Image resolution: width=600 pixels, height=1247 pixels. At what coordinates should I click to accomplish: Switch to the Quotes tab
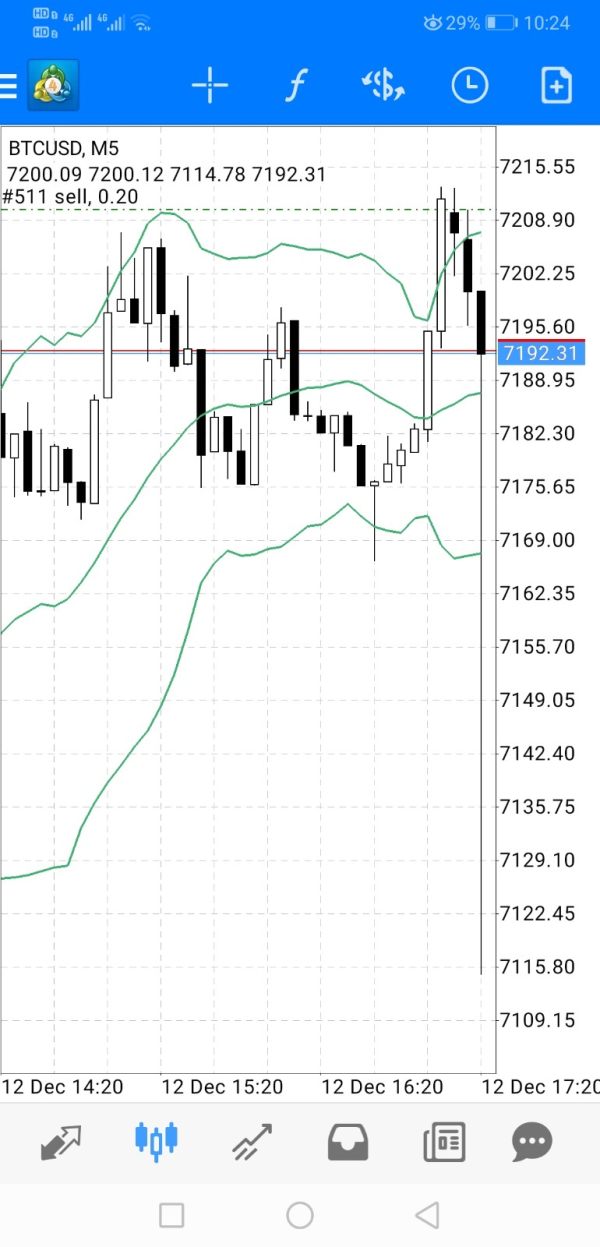60,1141
